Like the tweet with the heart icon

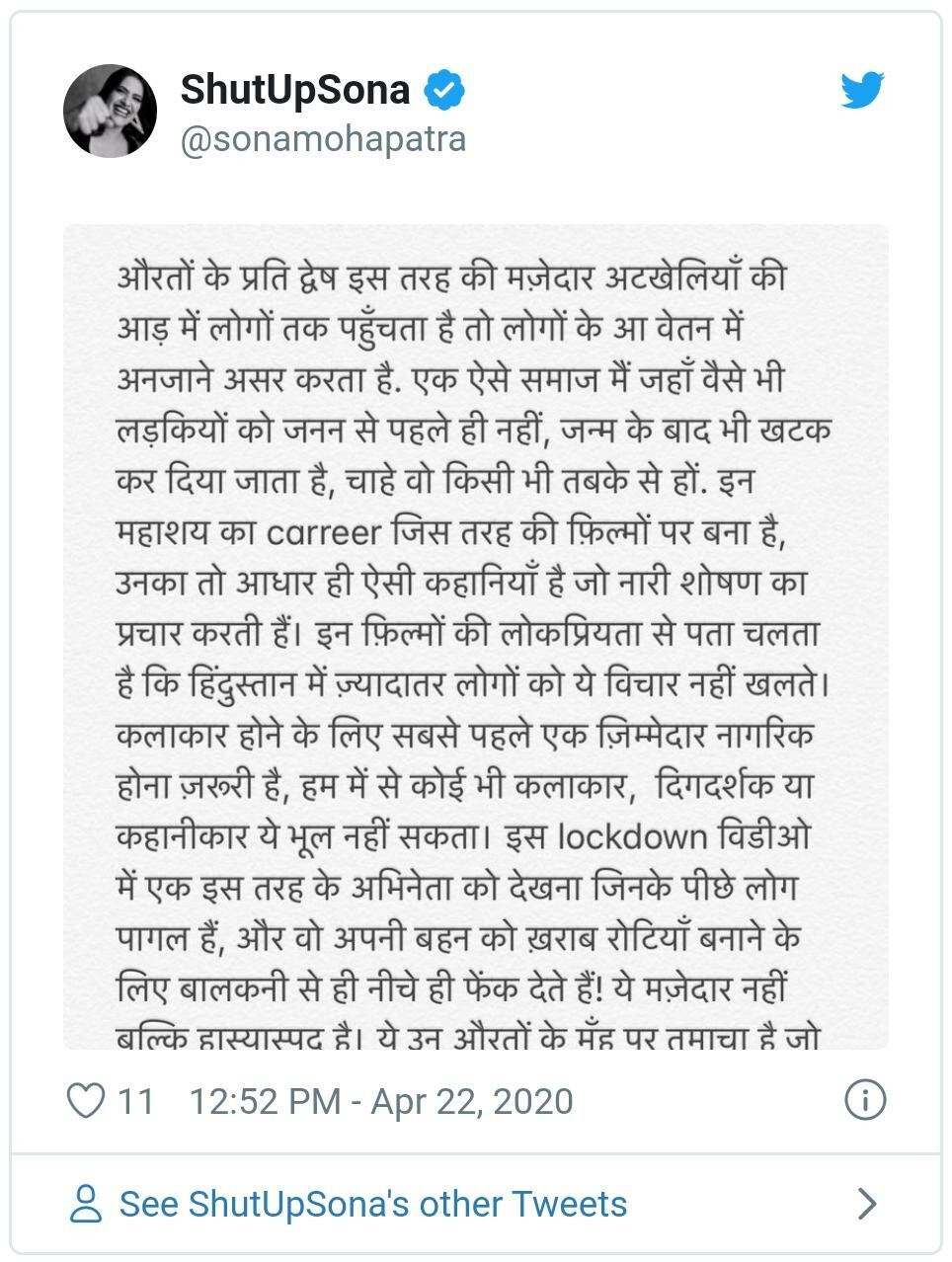tap(86, 1100)
